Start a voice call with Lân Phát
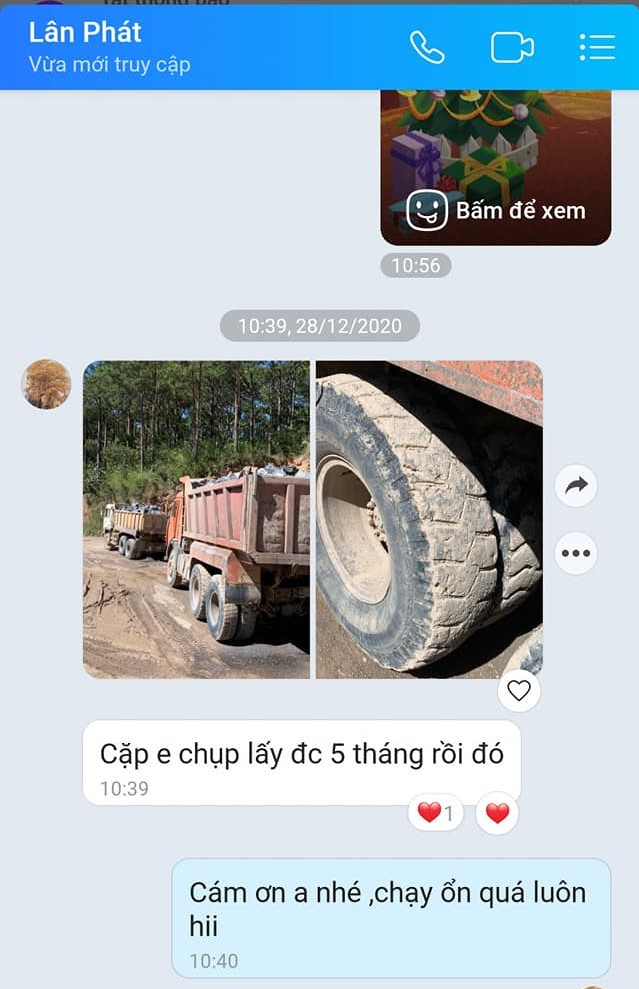This screenshot has width=639, height=989. 427,47
